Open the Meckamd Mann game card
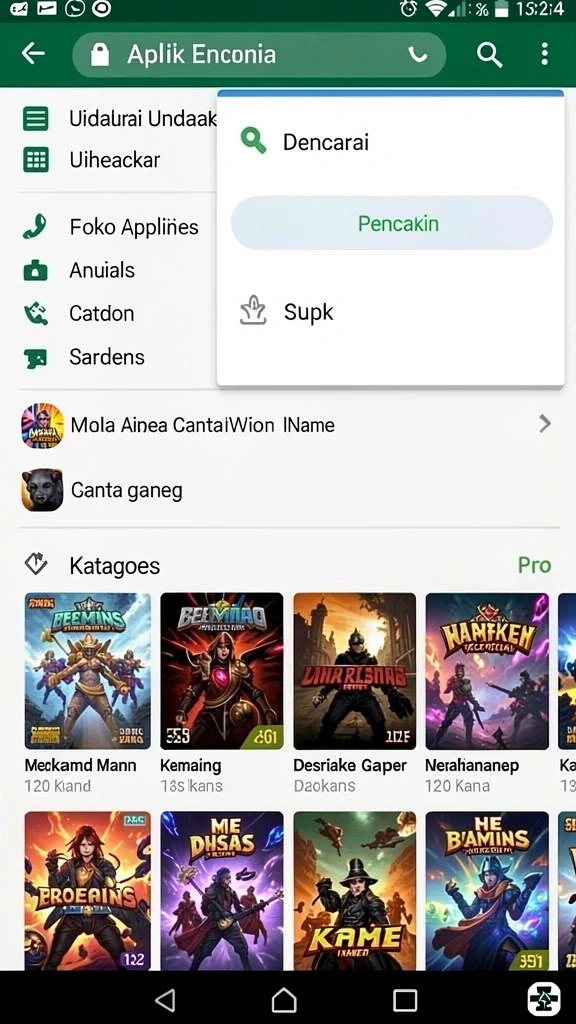 [88, 694]
